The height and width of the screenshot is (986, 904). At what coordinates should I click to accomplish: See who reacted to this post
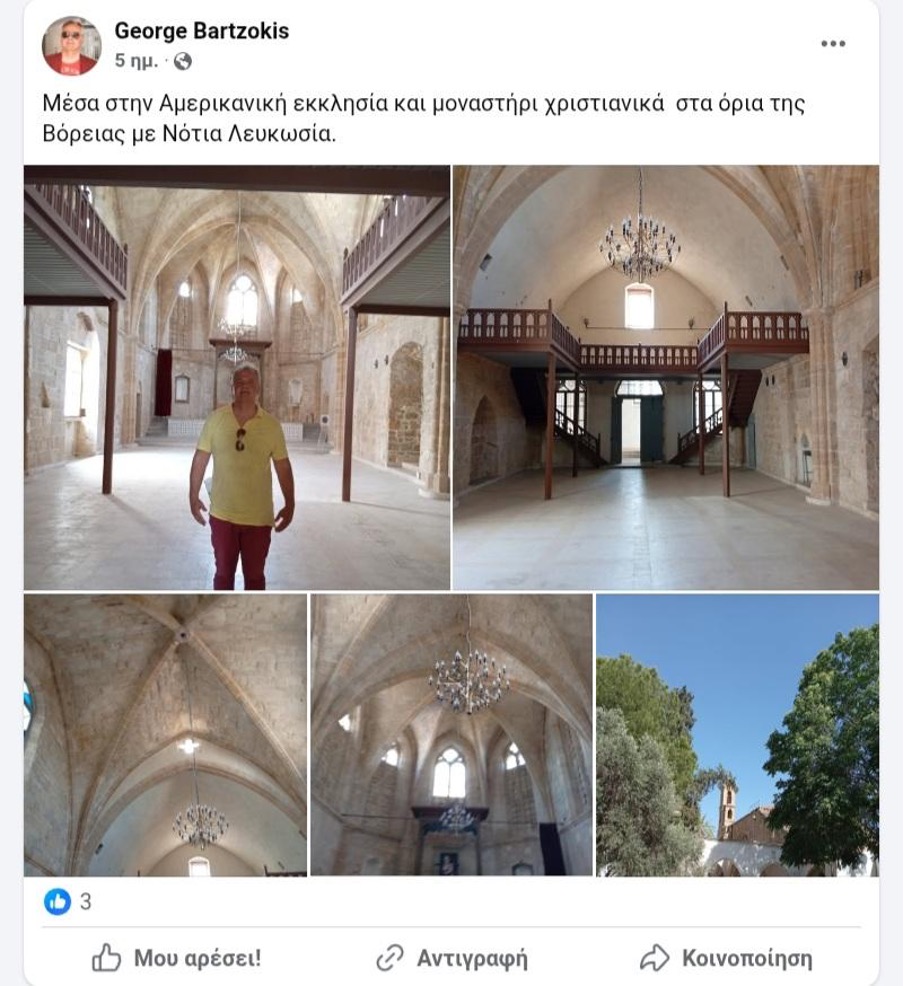pos(68,901)
